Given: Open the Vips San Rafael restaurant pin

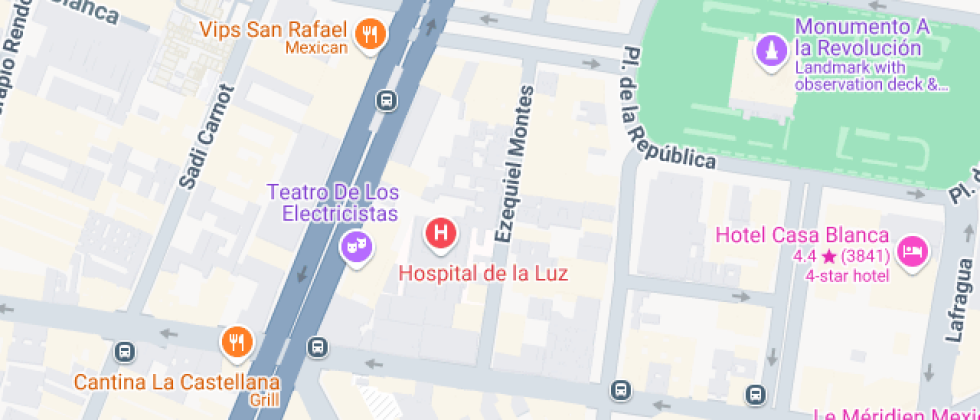Looking at the screenshot, I should (x=371, y=35).
